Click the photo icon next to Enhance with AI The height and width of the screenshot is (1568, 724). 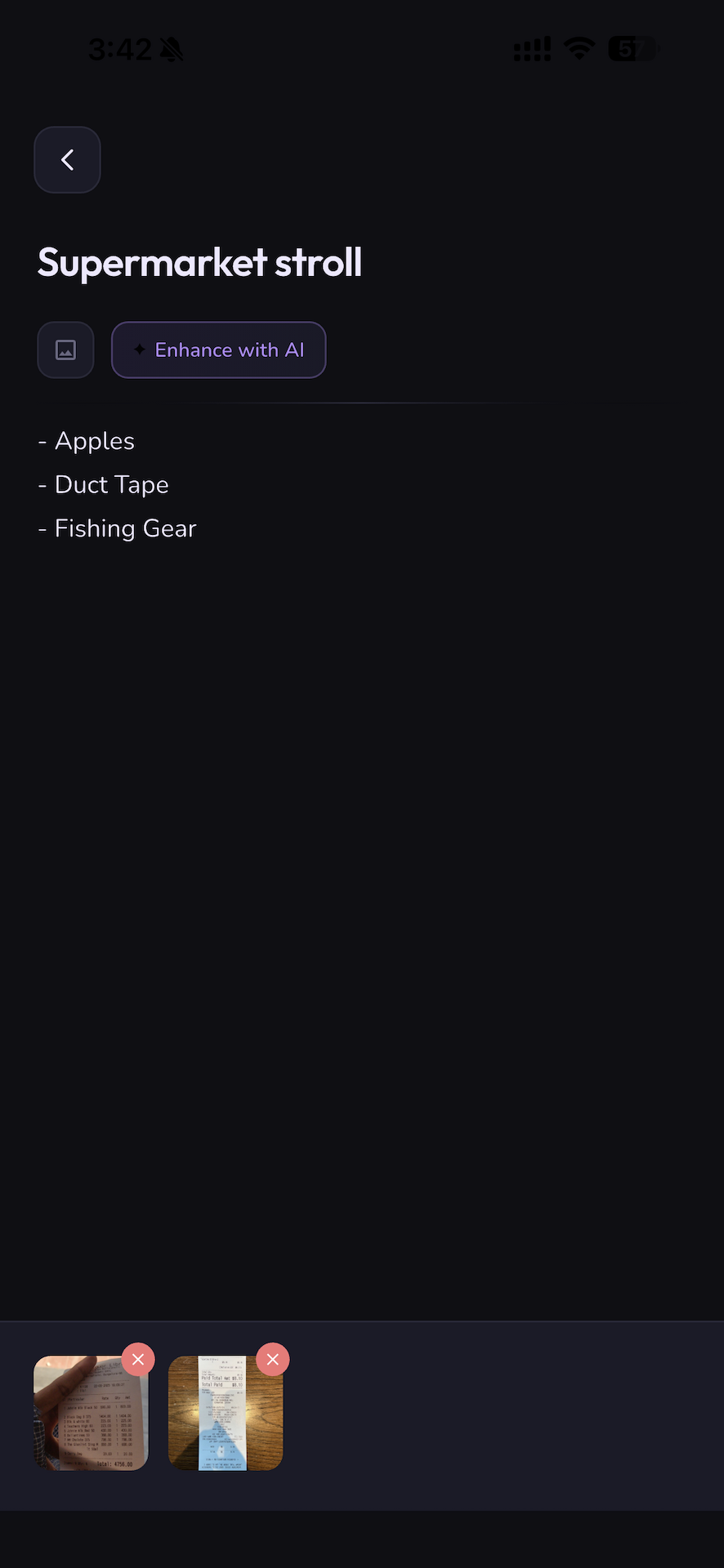point(65,350)
